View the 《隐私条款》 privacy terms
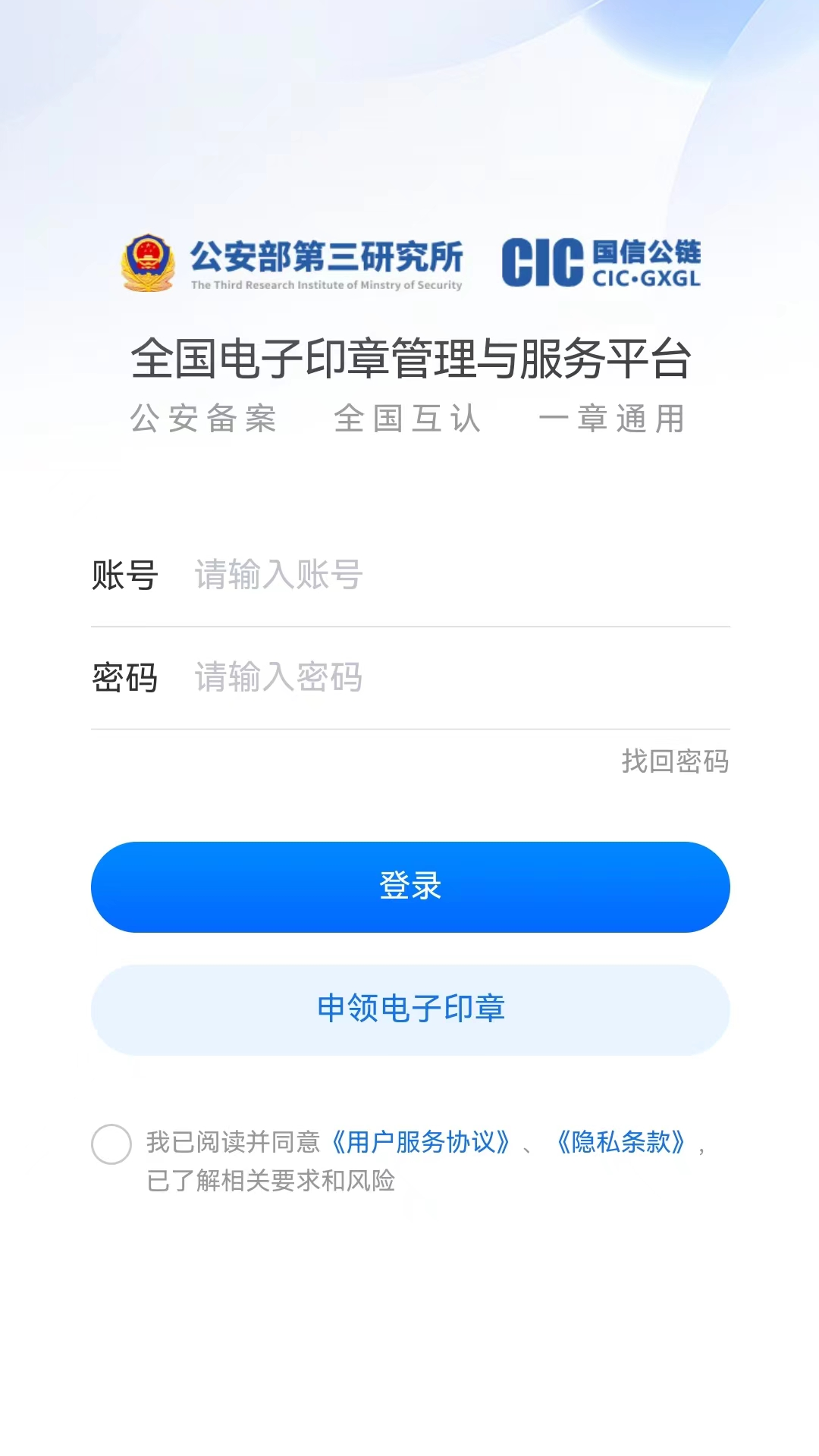Screen dimensions: 819x1456 [620, 1142]
